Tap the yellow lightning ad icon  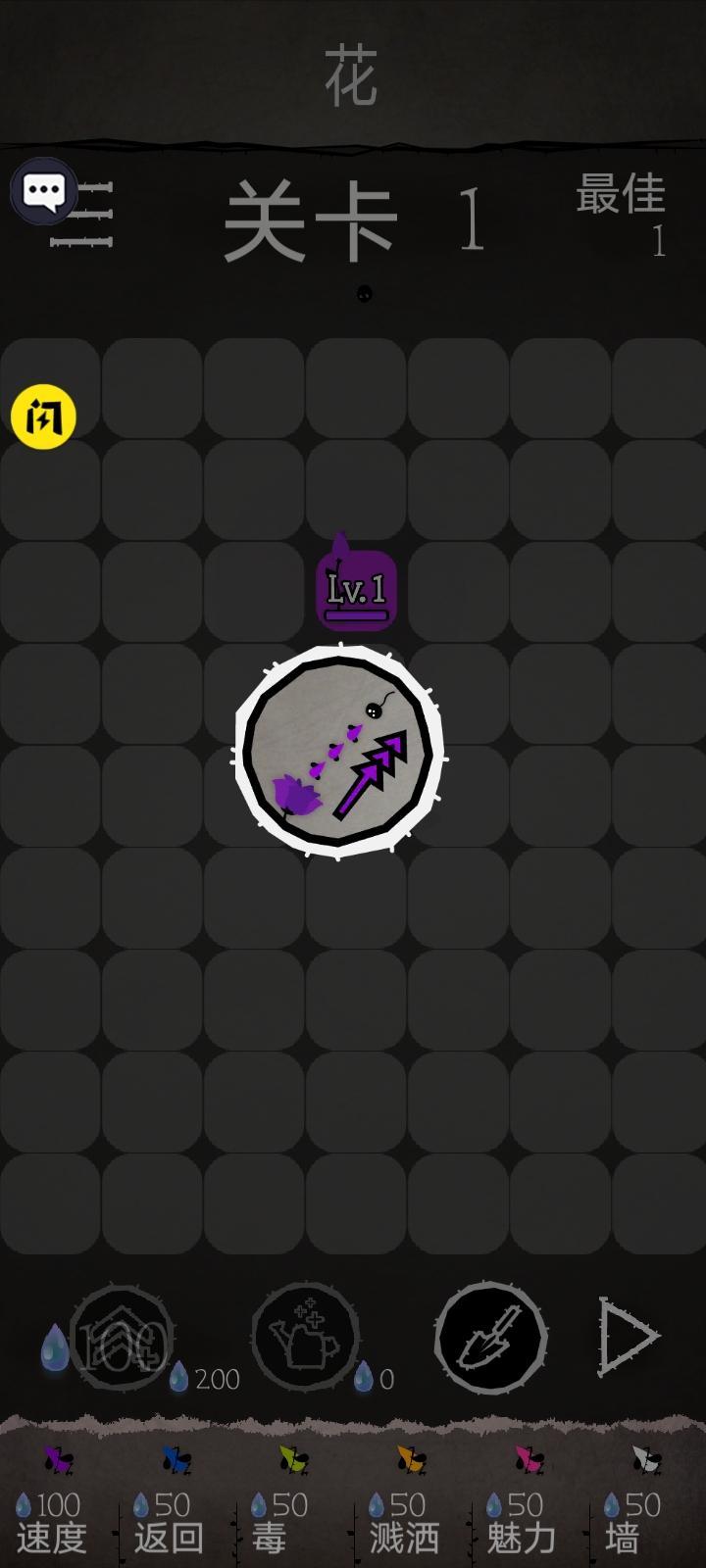(x=43, y=416)
